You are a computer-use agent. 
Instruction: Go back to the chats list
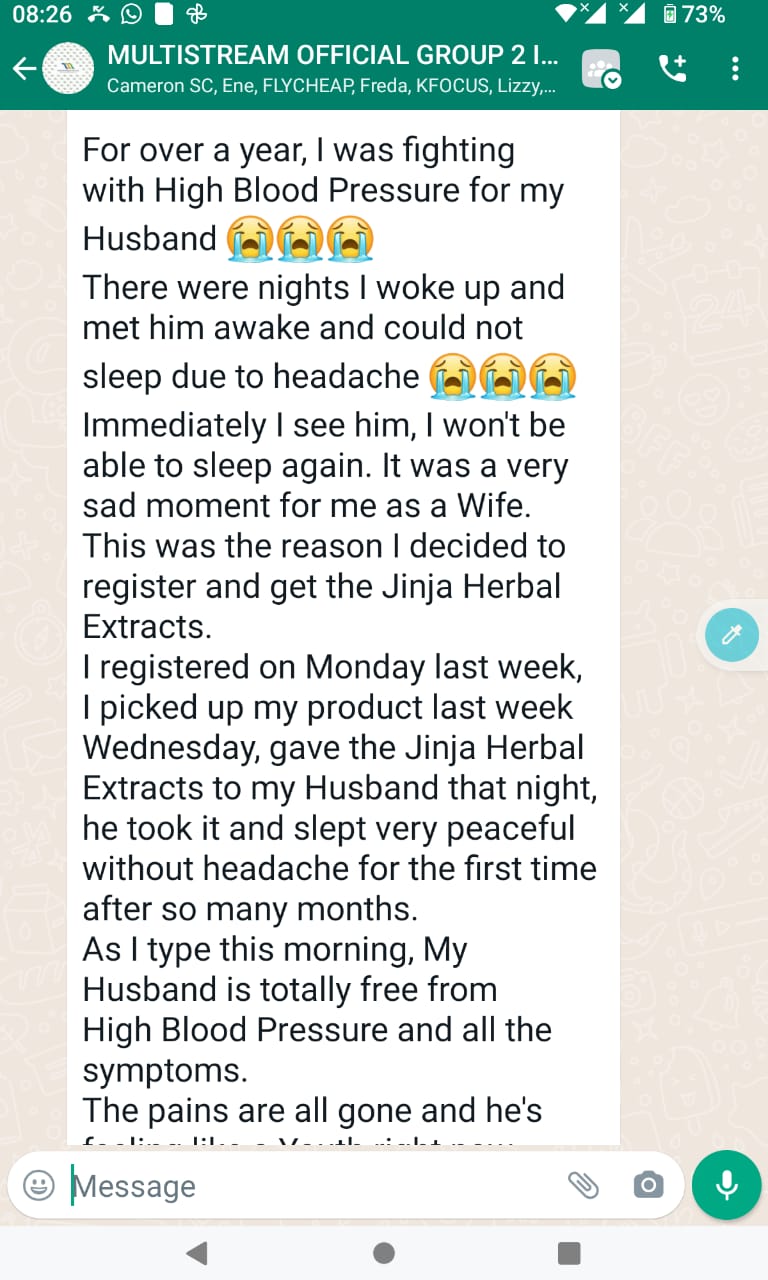(24, 68)
